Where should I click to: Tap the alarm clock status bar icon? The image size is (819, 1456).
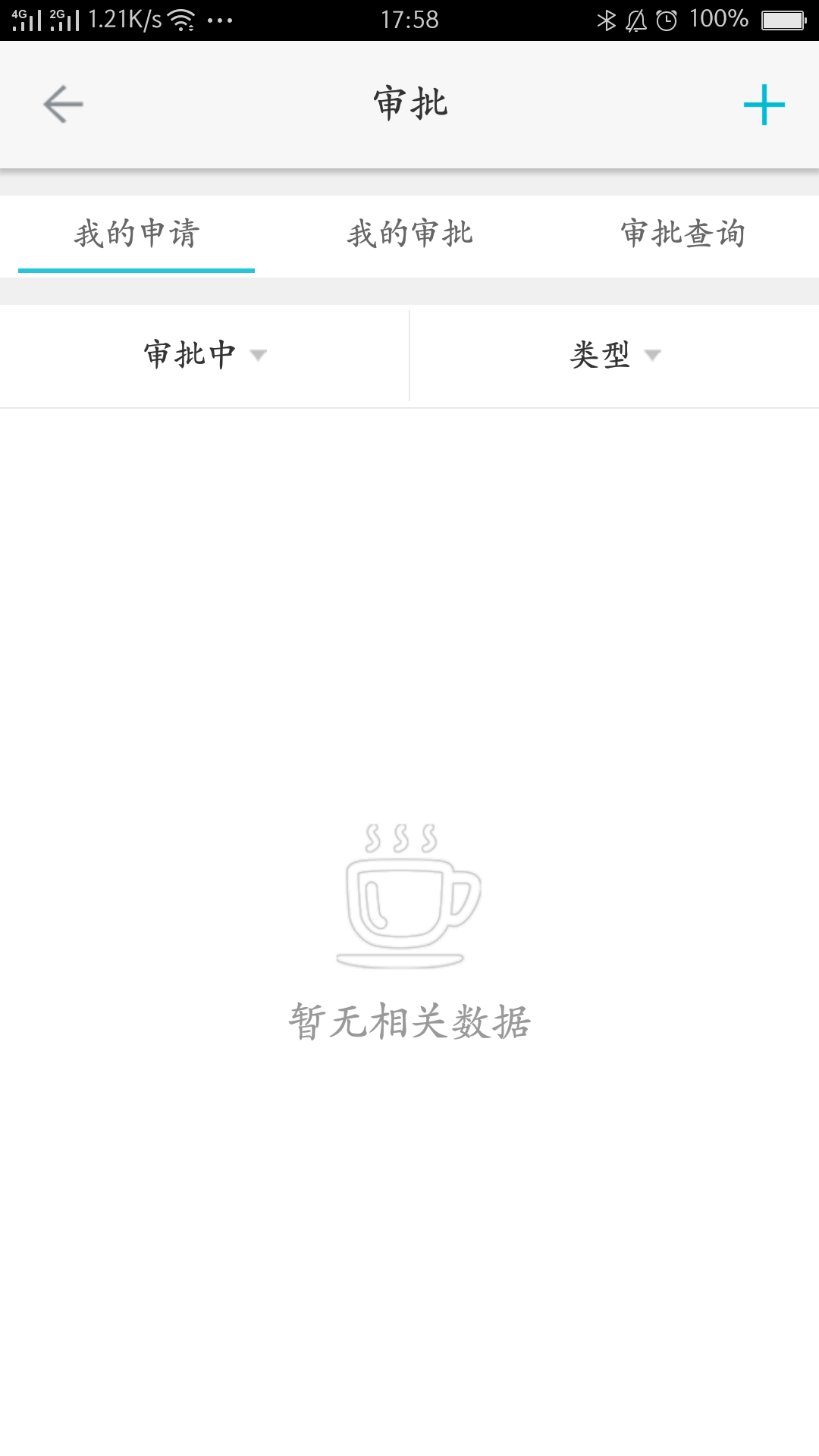(x=666, y=19)
